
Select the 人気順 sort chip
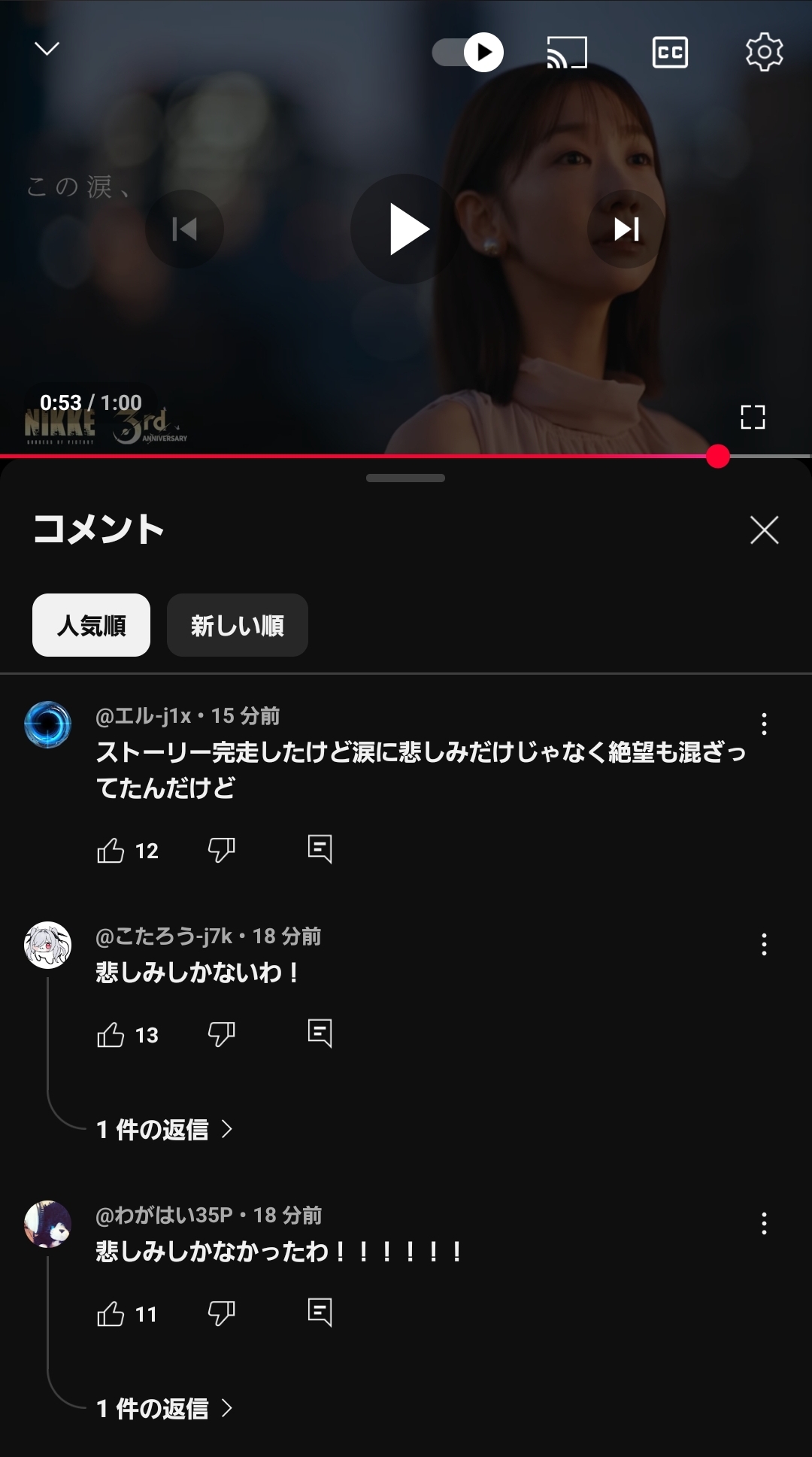[x=91, y=625]
